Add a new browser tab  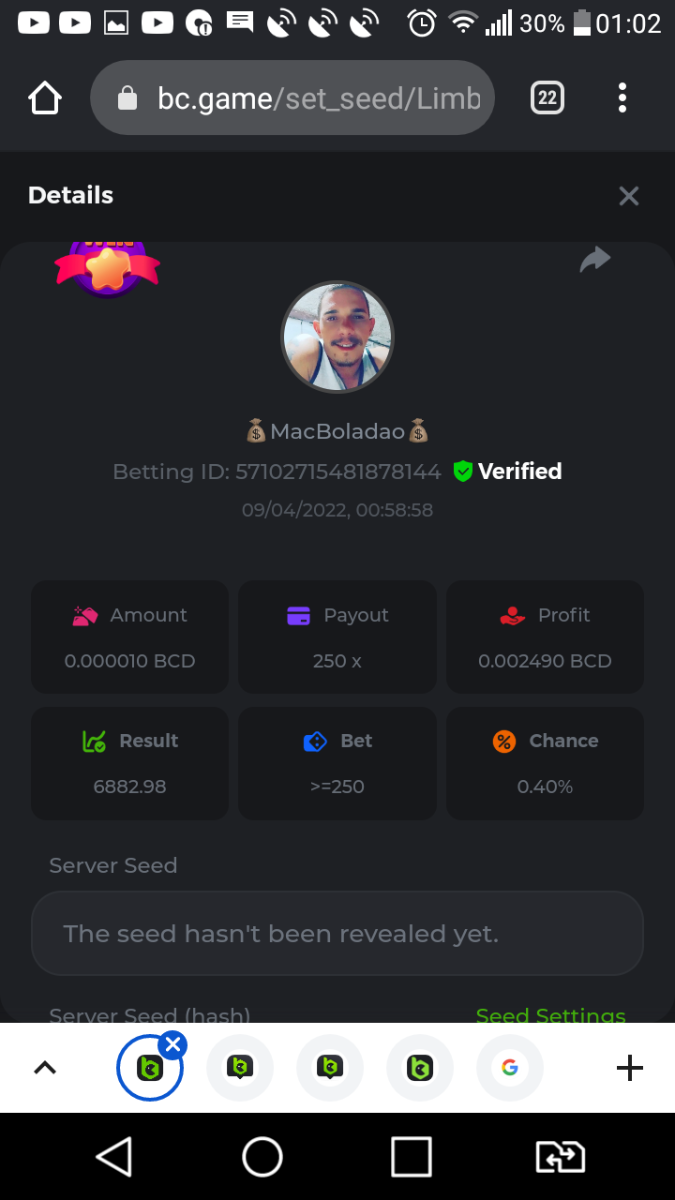point(629,1068)
